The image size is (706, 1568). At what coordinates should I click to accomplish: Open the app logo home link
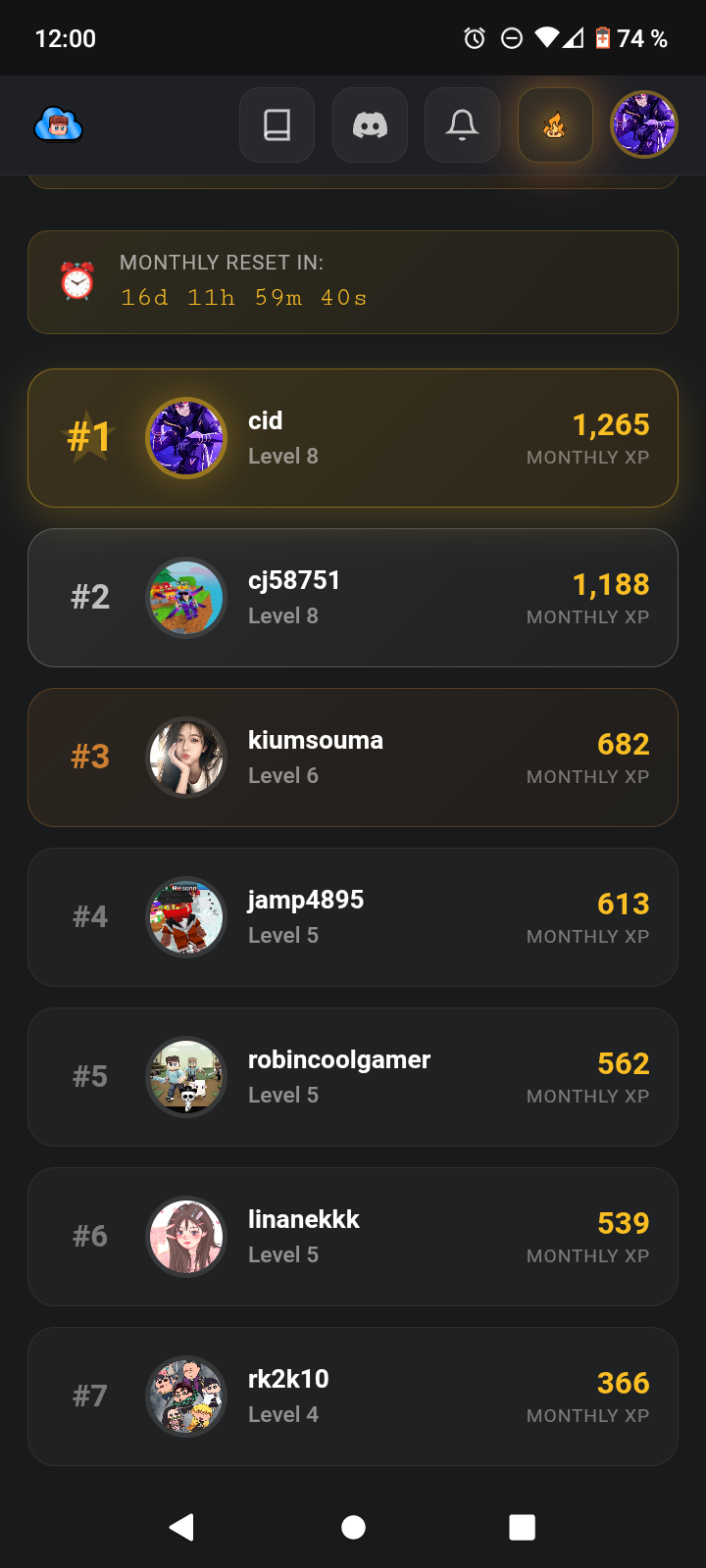click(59, 125)
